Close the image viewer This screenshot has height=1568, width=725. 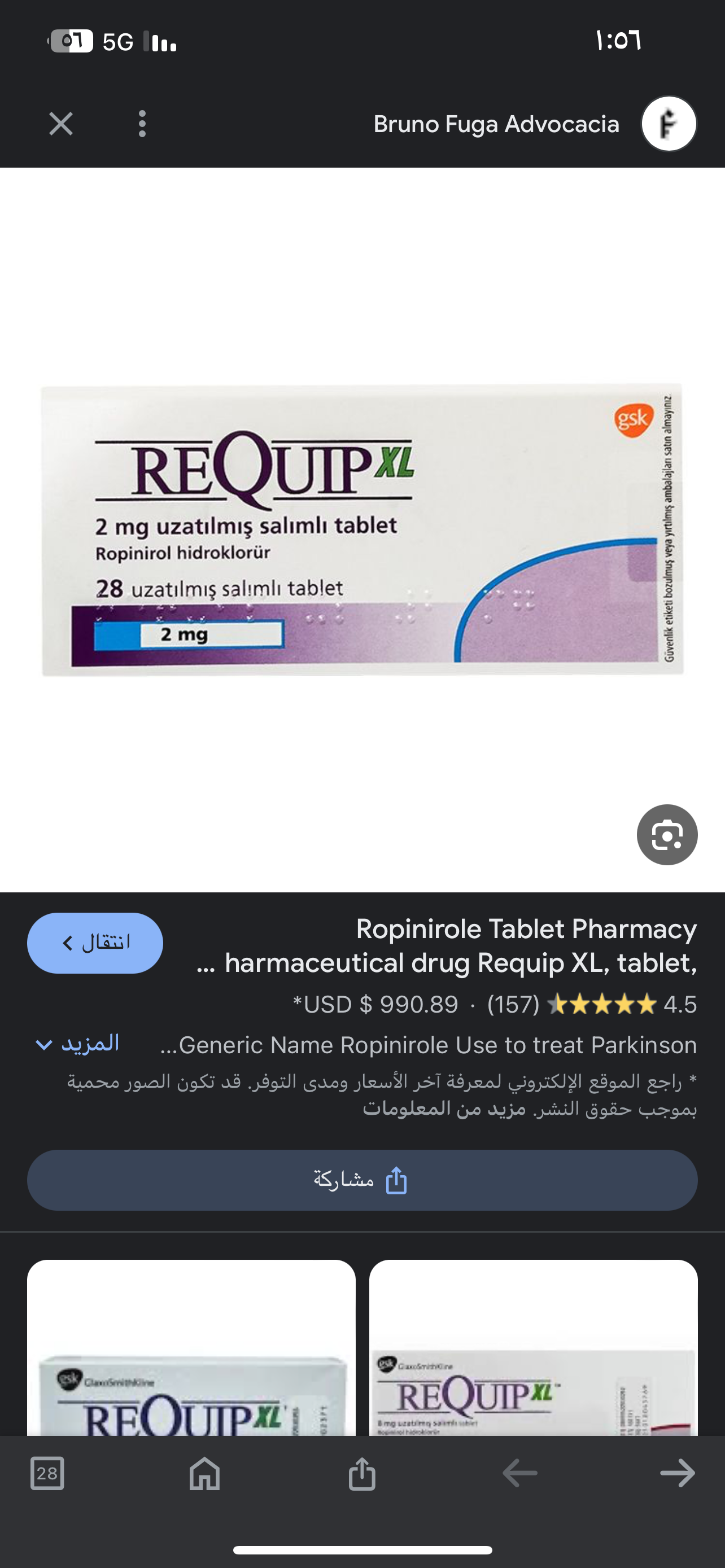coord(61,124)
